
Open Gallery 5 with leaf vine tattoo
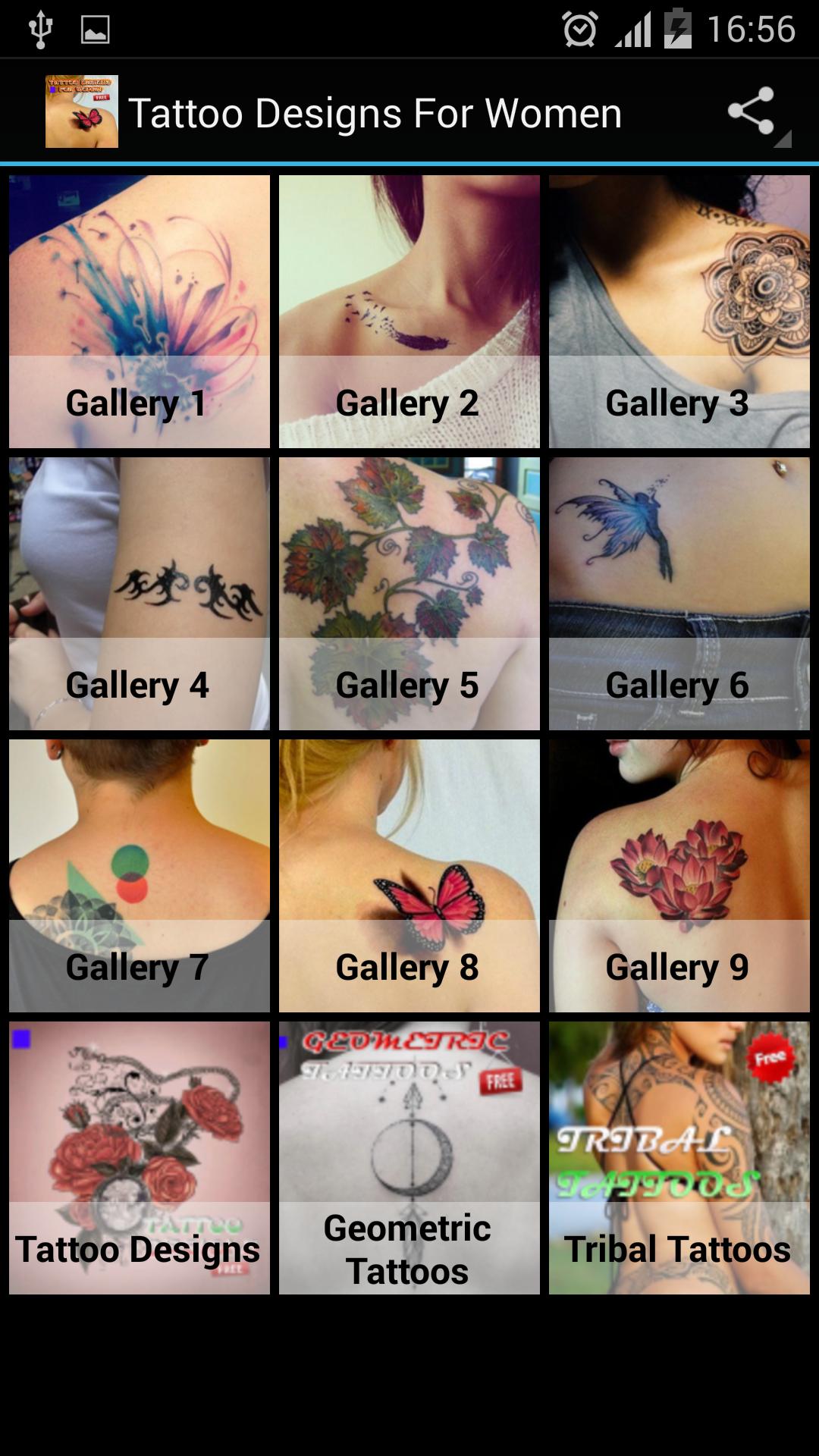tap(409, 591)
